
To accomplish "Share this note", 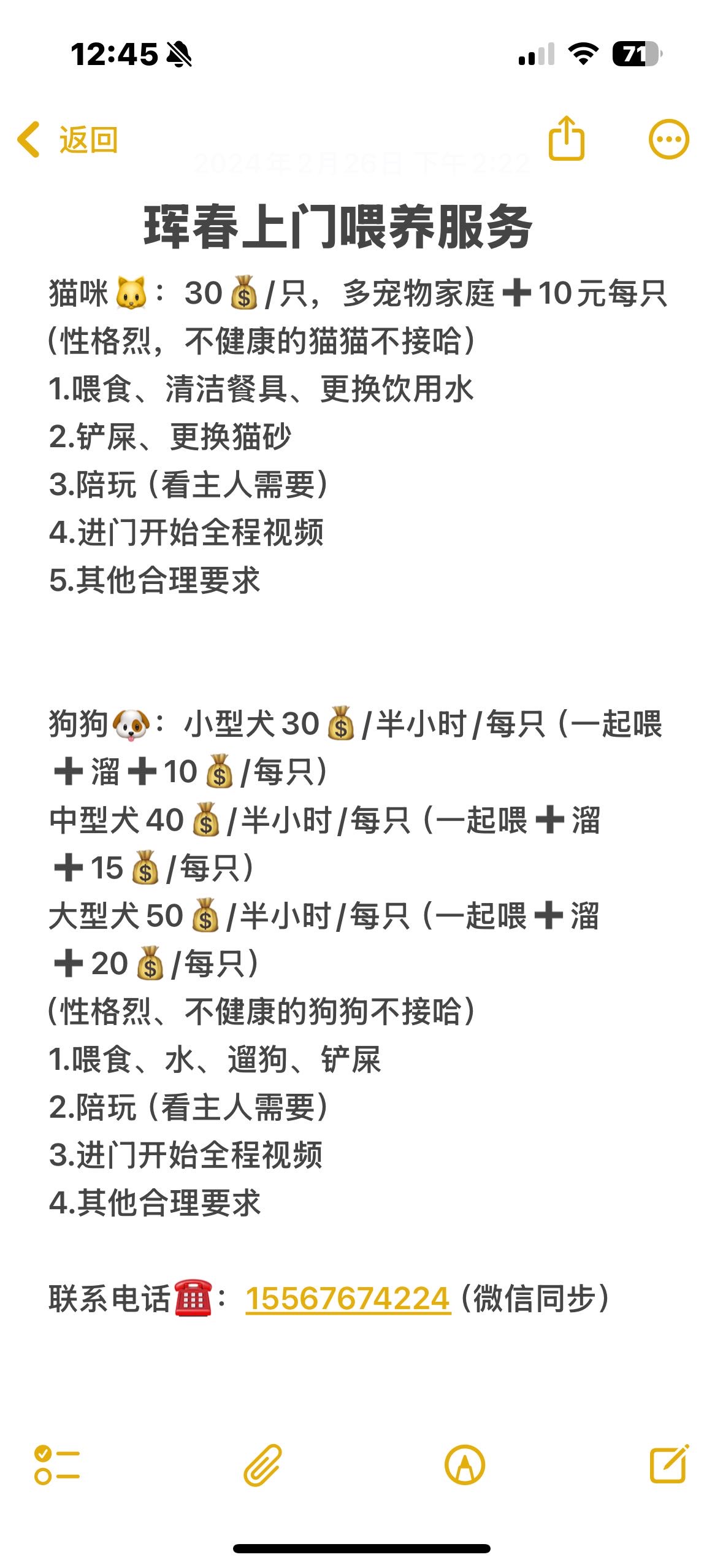I will pyautogui.click(x=566, y=139).
